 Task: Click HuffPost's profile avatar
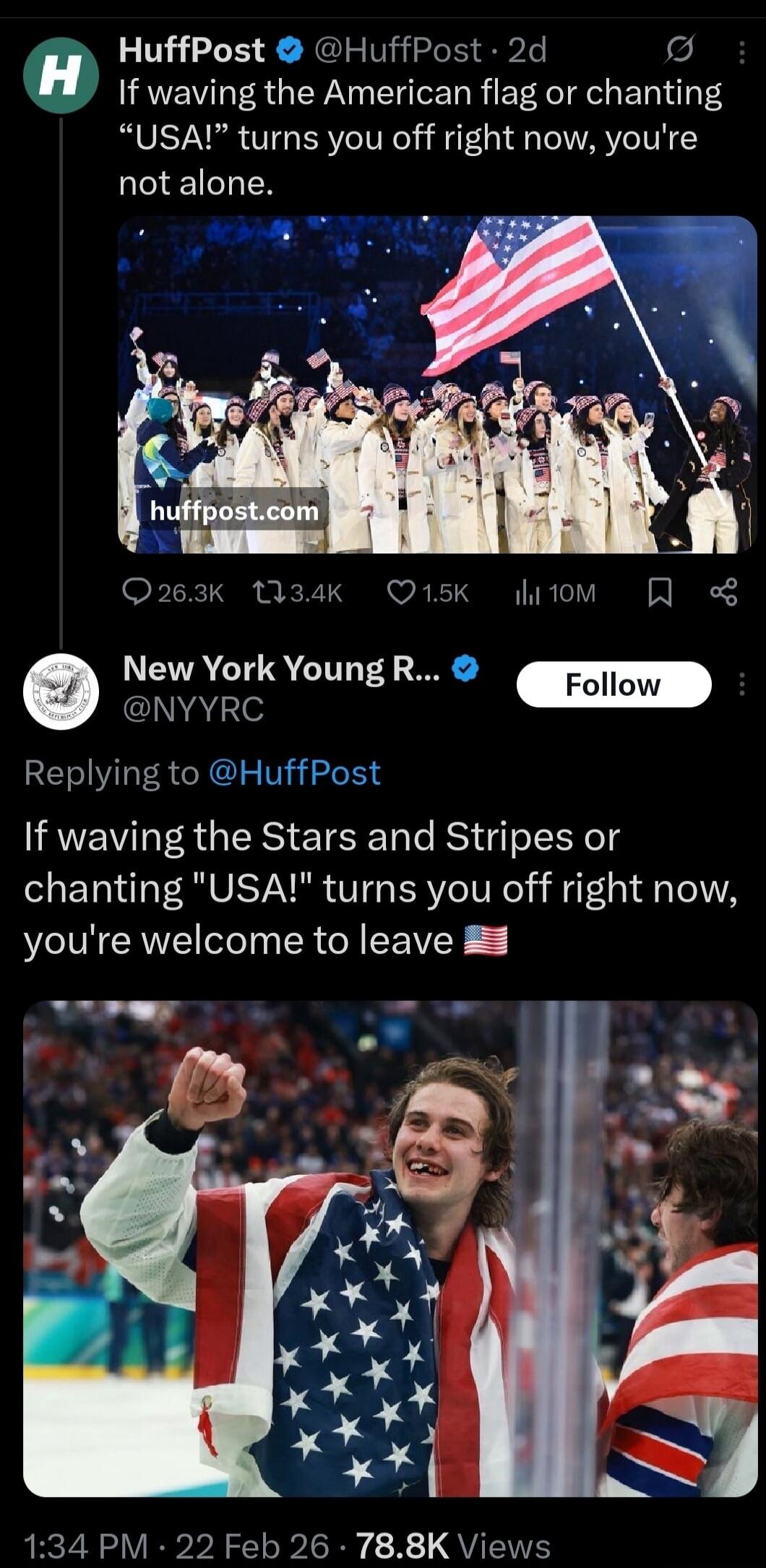click(61, 74)
